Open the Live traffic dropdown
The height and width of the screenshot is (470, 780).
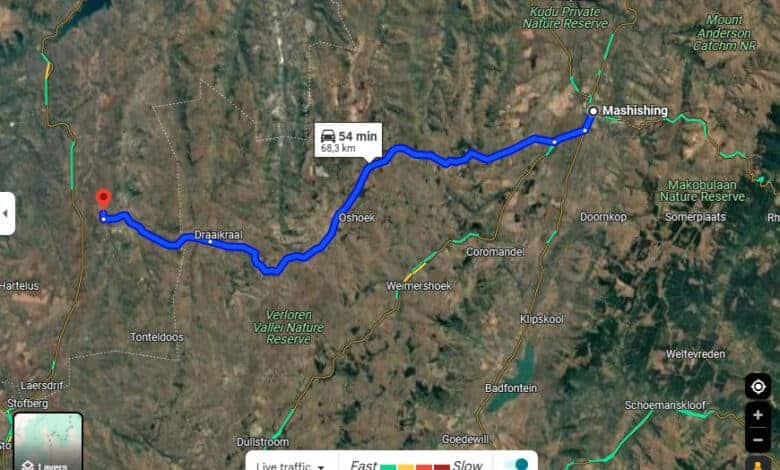pyautogui.click(x=290, y=465)
